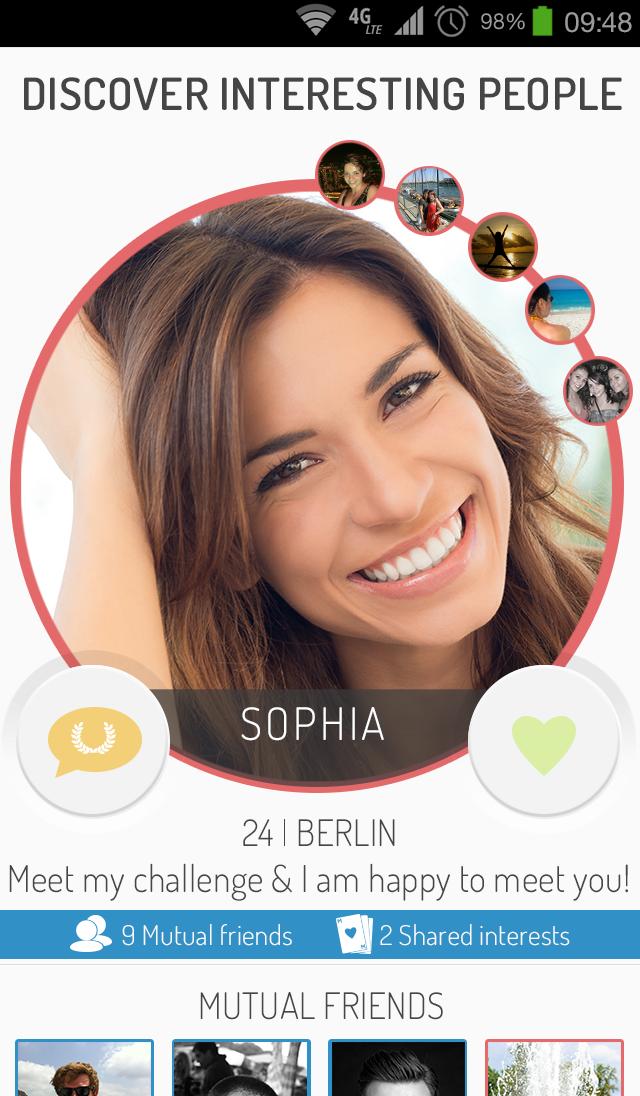Like Sophia with the green heart button

(x=544, y=741)
